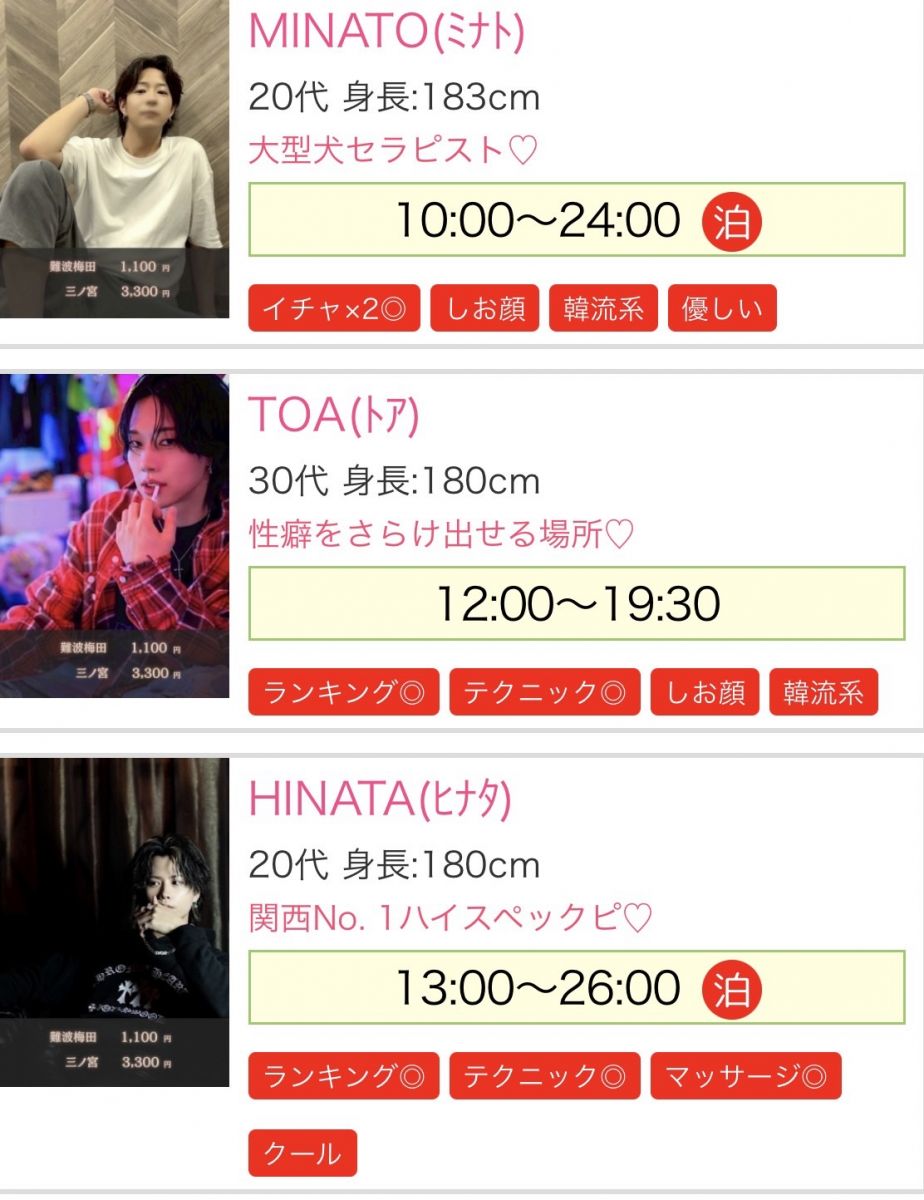The image size is (924, 1200).
Task: Tap TOA's テクニック◎ tag
Action: coord(544,693)
